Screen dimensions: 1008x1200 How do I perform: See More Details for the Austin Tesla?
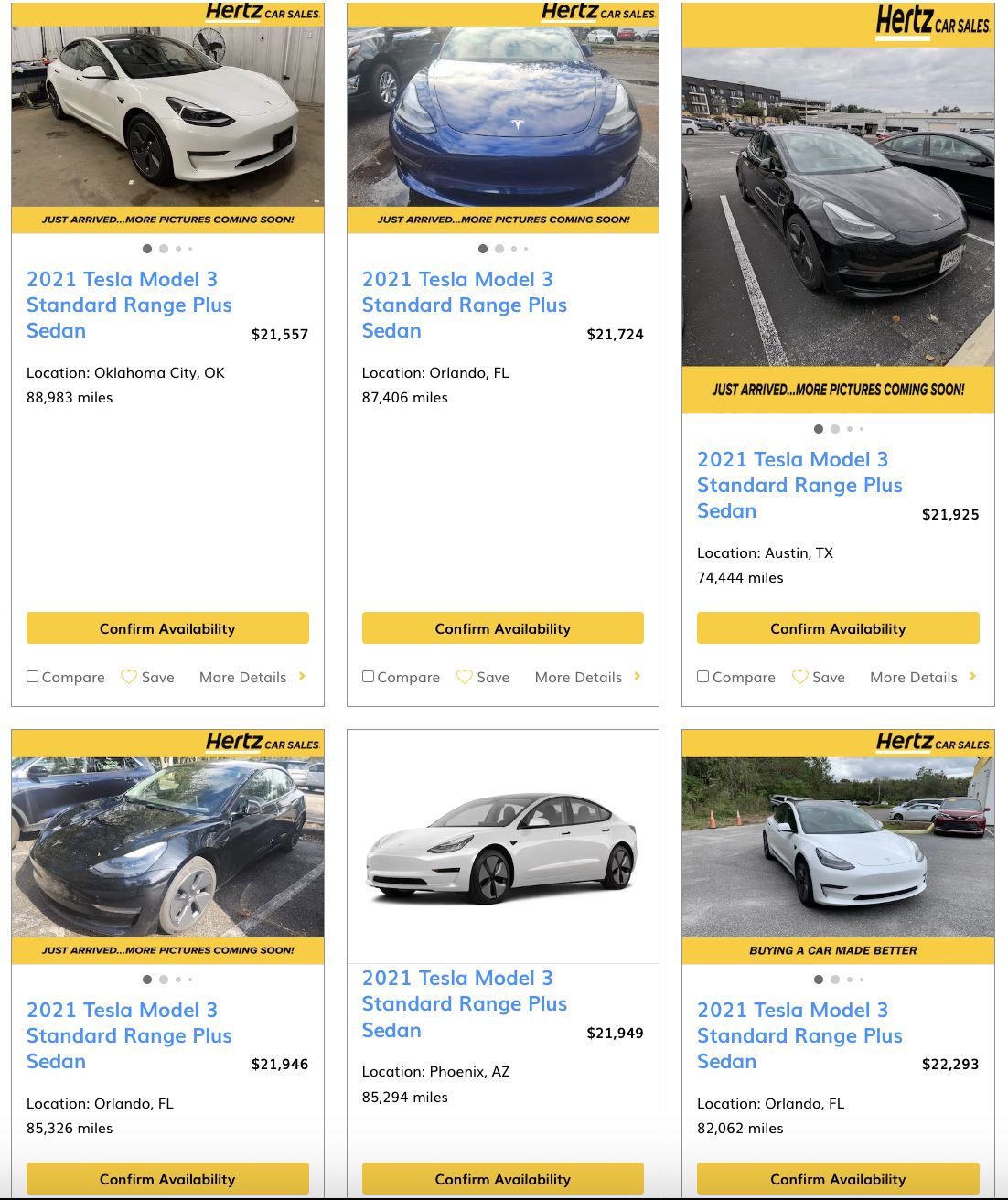coord(922,677)
